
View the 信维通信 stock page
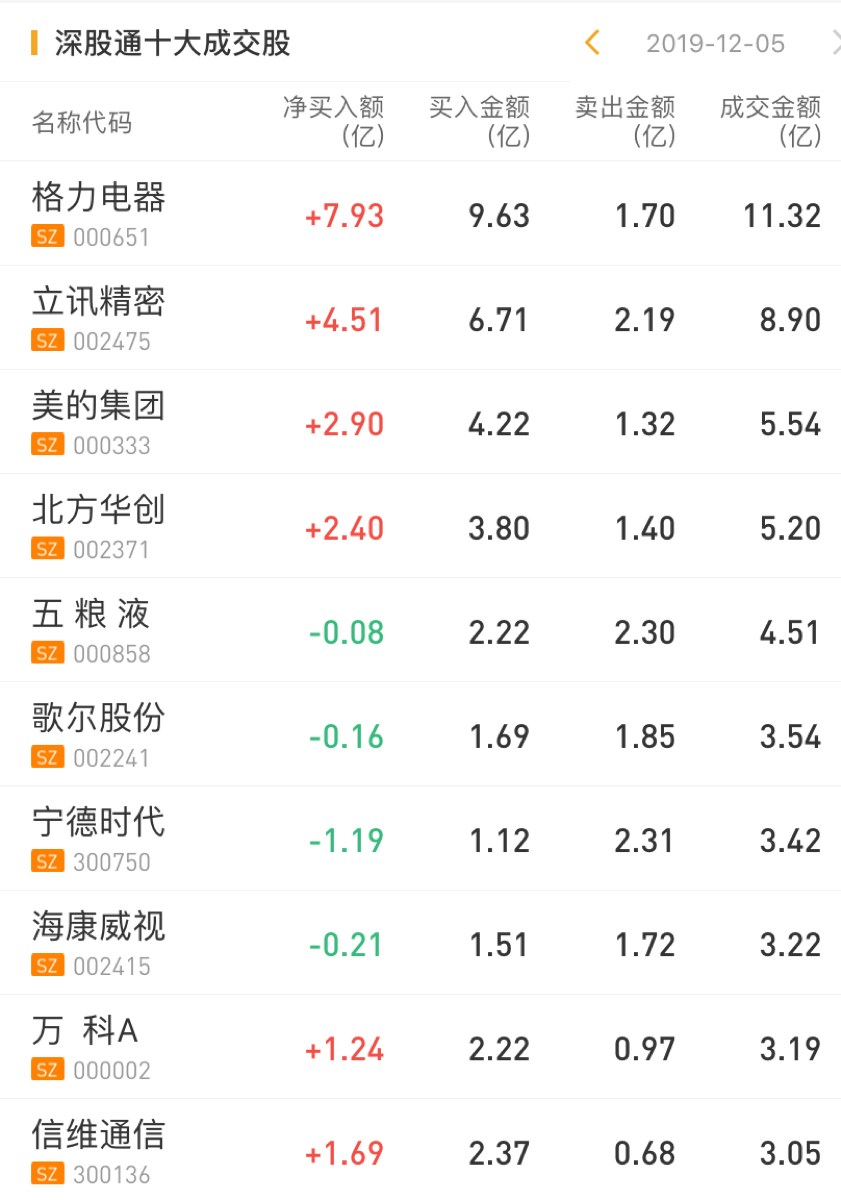[x=99, y=1150]
